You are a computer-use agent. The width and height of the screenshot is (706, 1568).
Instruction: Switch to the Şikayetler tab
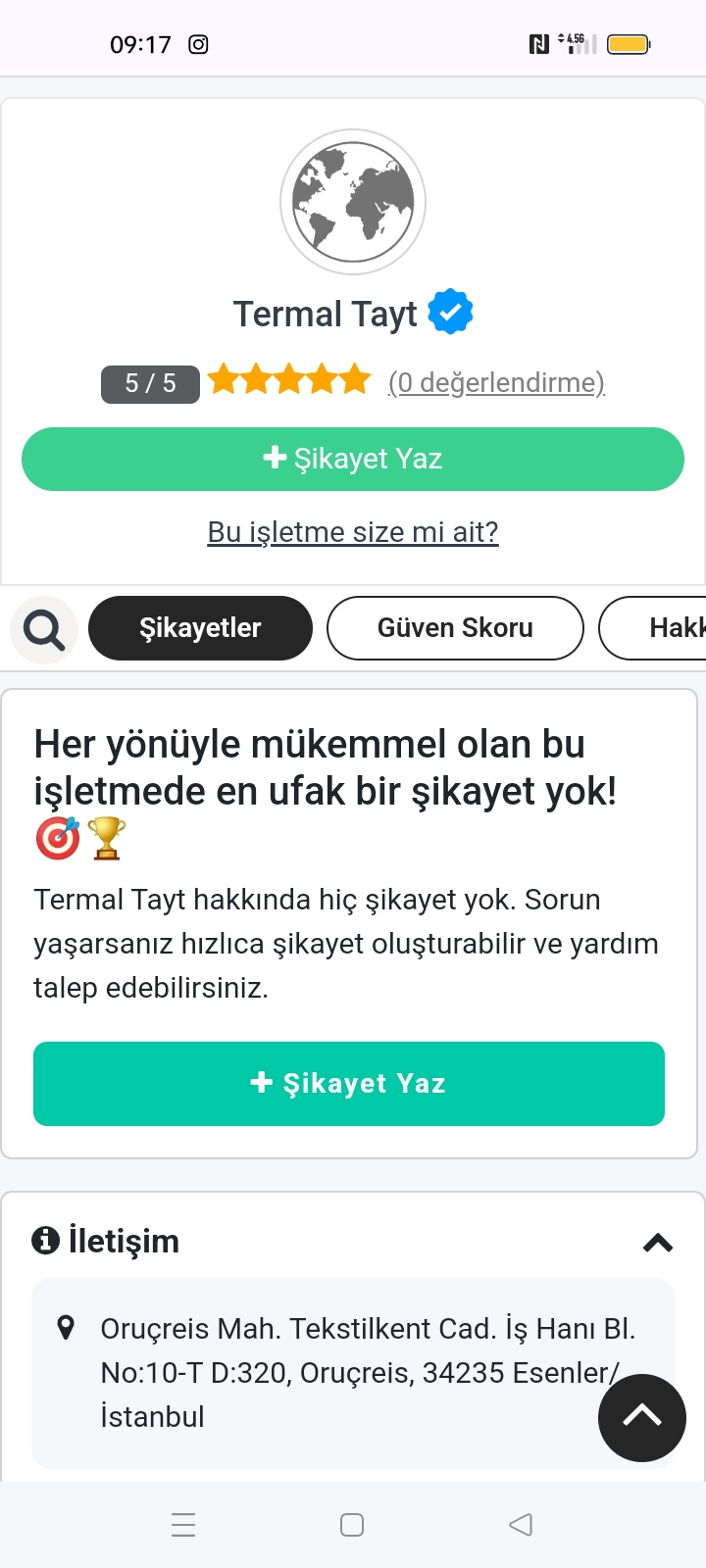pos(200,628)
